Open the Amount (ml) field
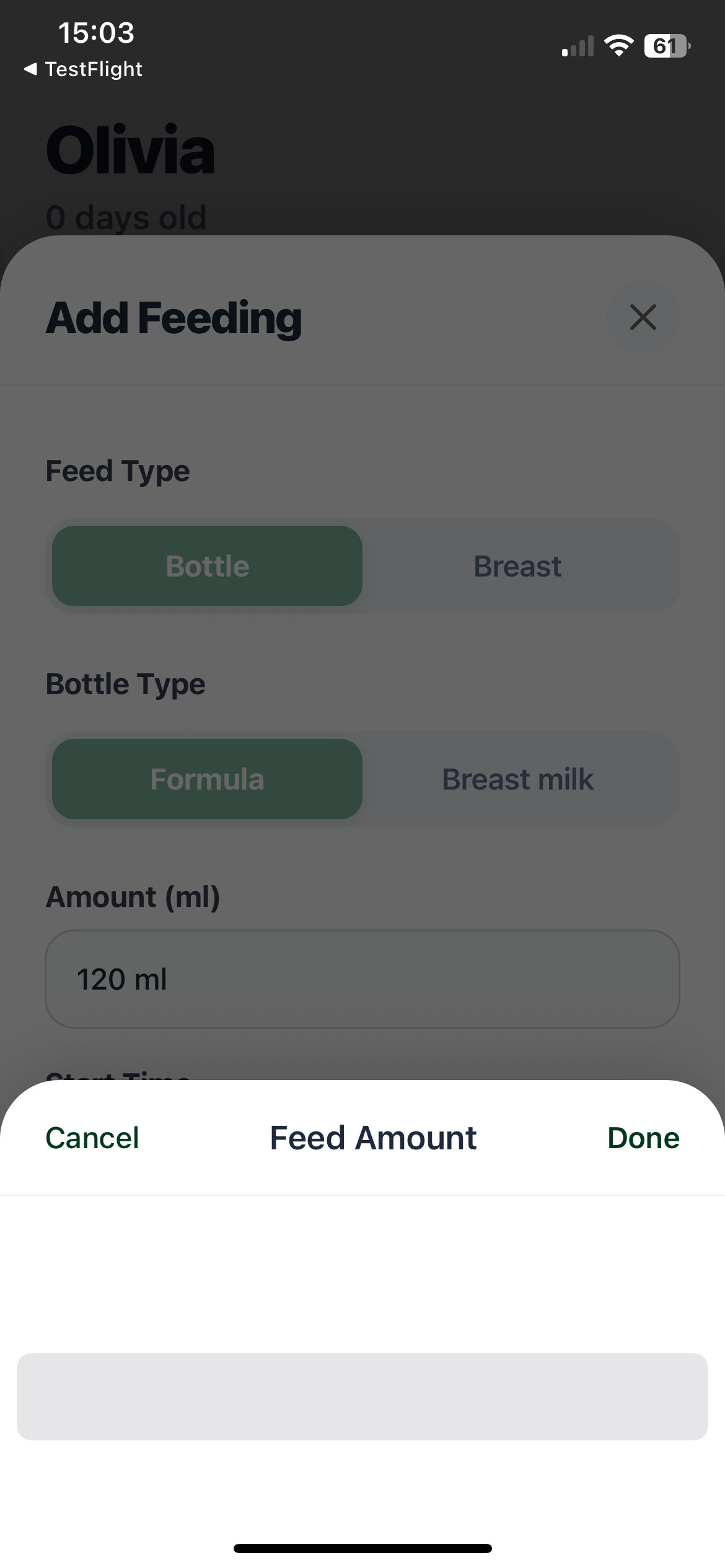The image size is (725, 1568). [x=362, y=979]
